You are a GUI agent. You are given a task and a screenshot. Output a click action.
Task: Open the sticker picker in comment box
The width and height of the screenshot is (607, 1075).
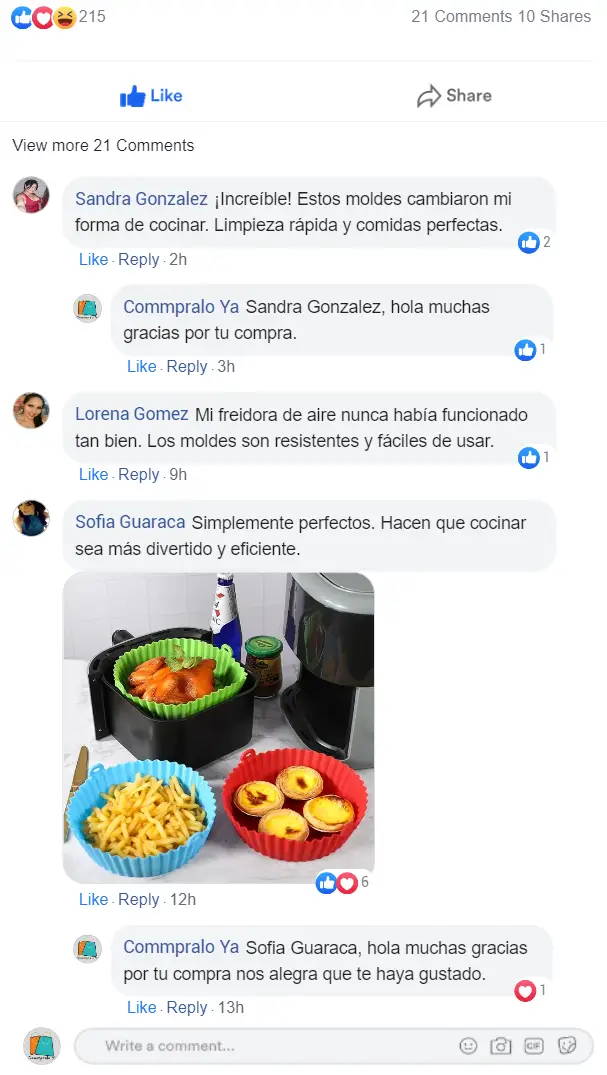click(567, 1046)
